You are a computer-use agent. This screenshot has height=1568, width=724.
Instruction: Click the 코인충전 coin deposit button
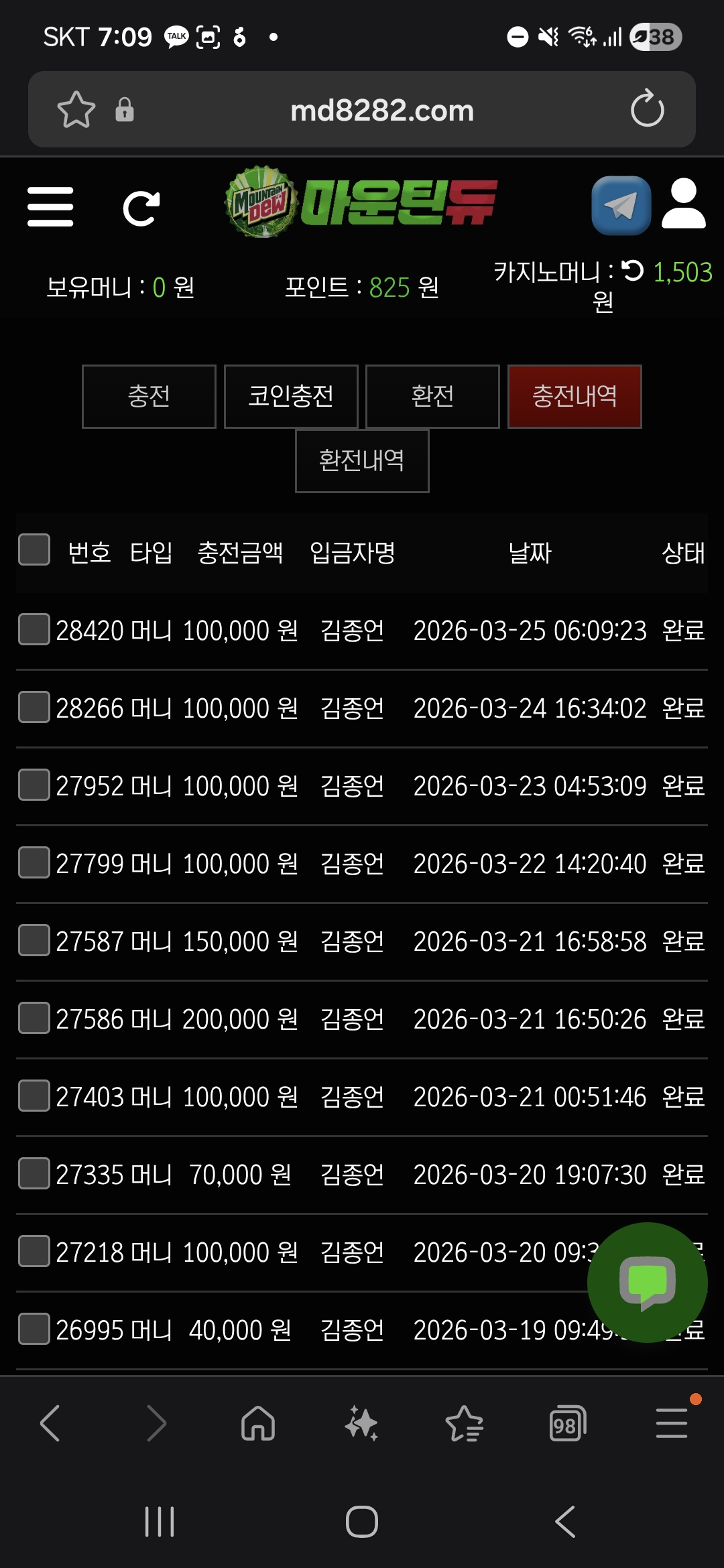[290, 396]
